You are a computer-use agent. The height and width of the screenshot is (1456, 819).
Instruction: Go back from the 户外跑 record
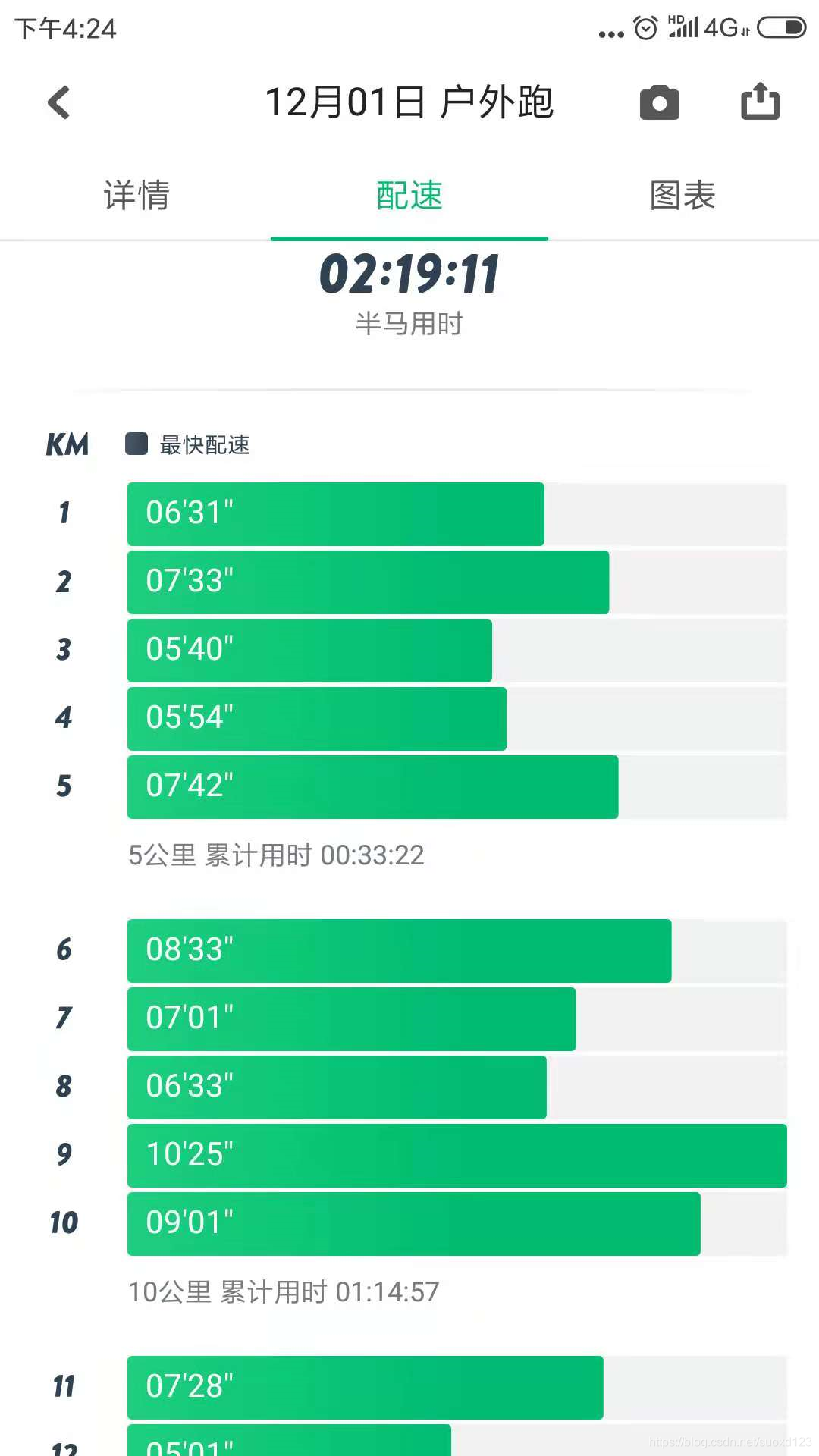click(59, 102)
